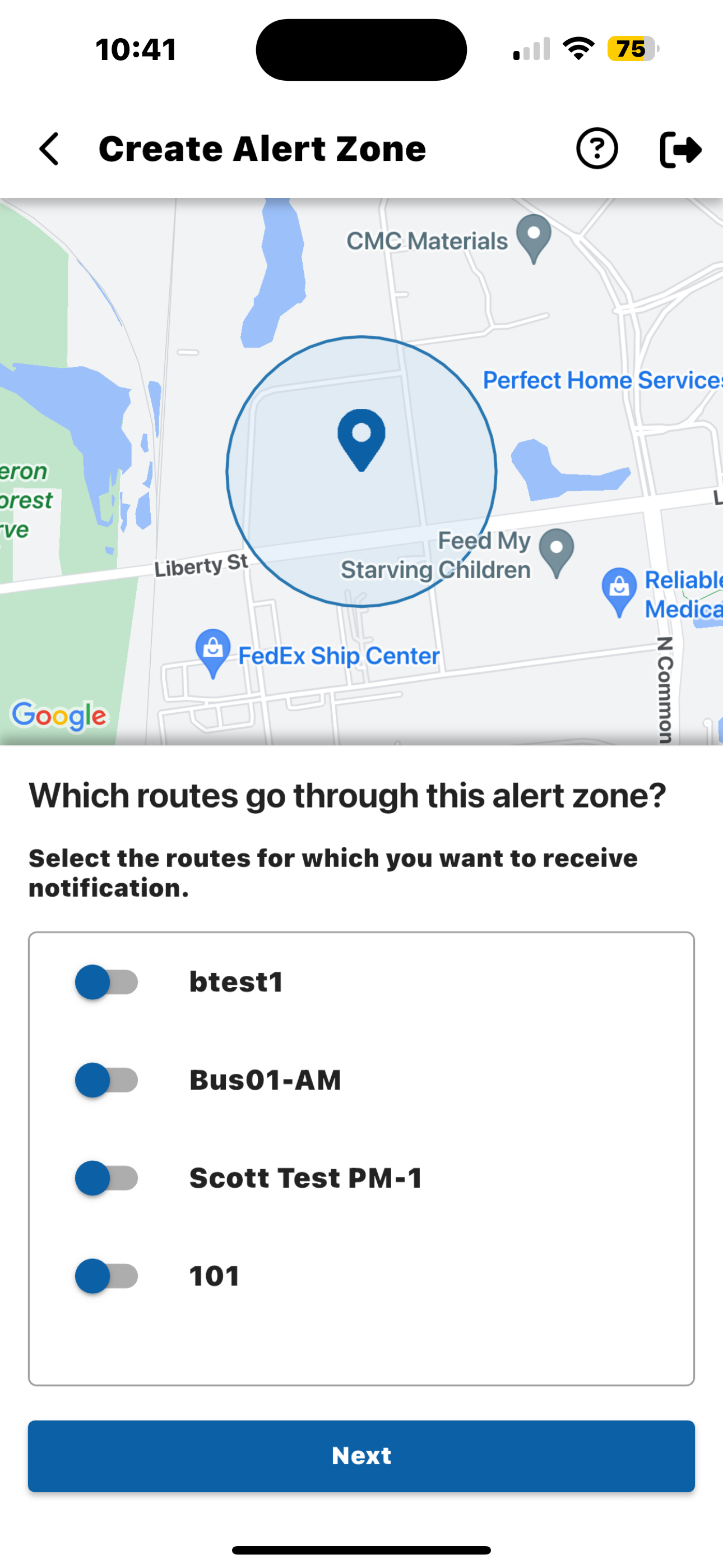Continue with the Next button
Screen dimensions: 723x1568
tap(361, 1455)
